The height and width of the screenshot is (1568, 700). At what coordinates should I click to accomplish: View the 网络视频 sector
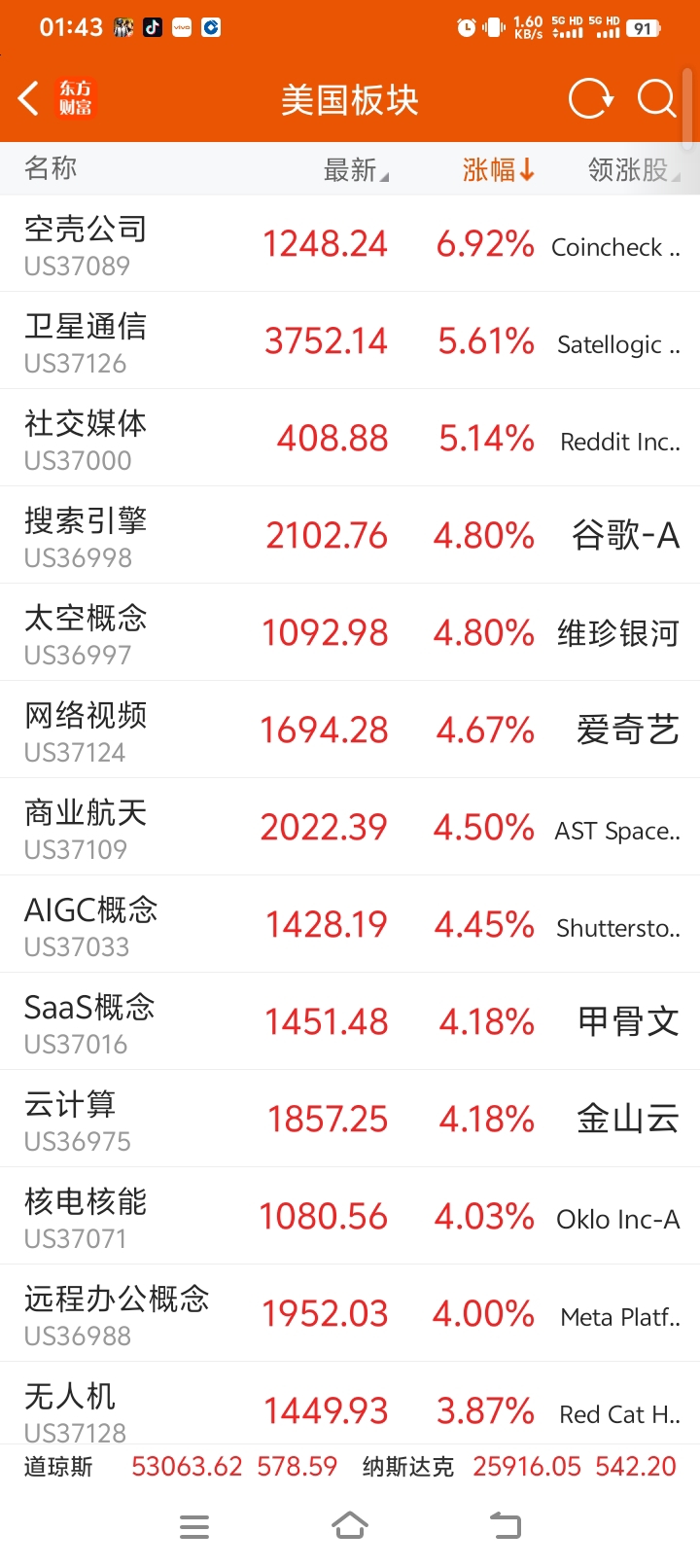[350, 730]
